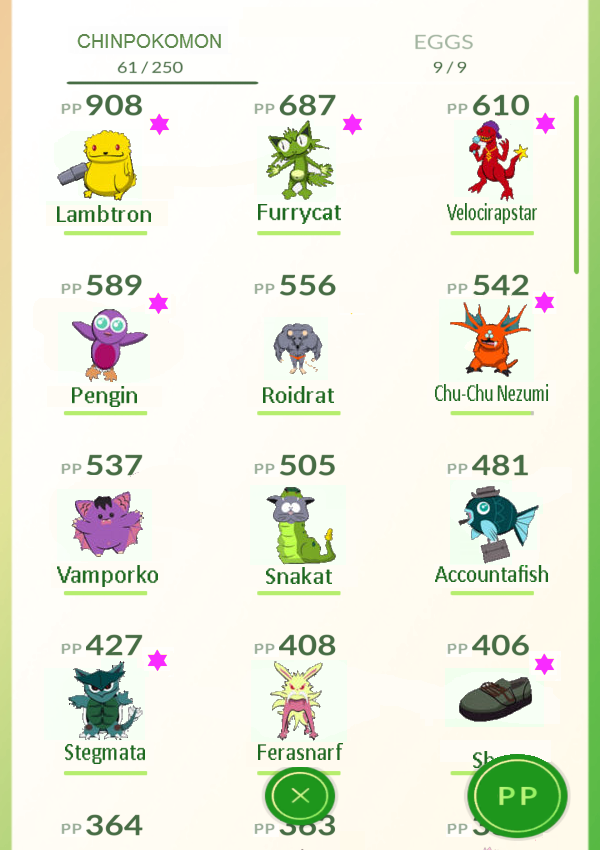
Task: Open the Stegmata entry
Action: point(104,703)
